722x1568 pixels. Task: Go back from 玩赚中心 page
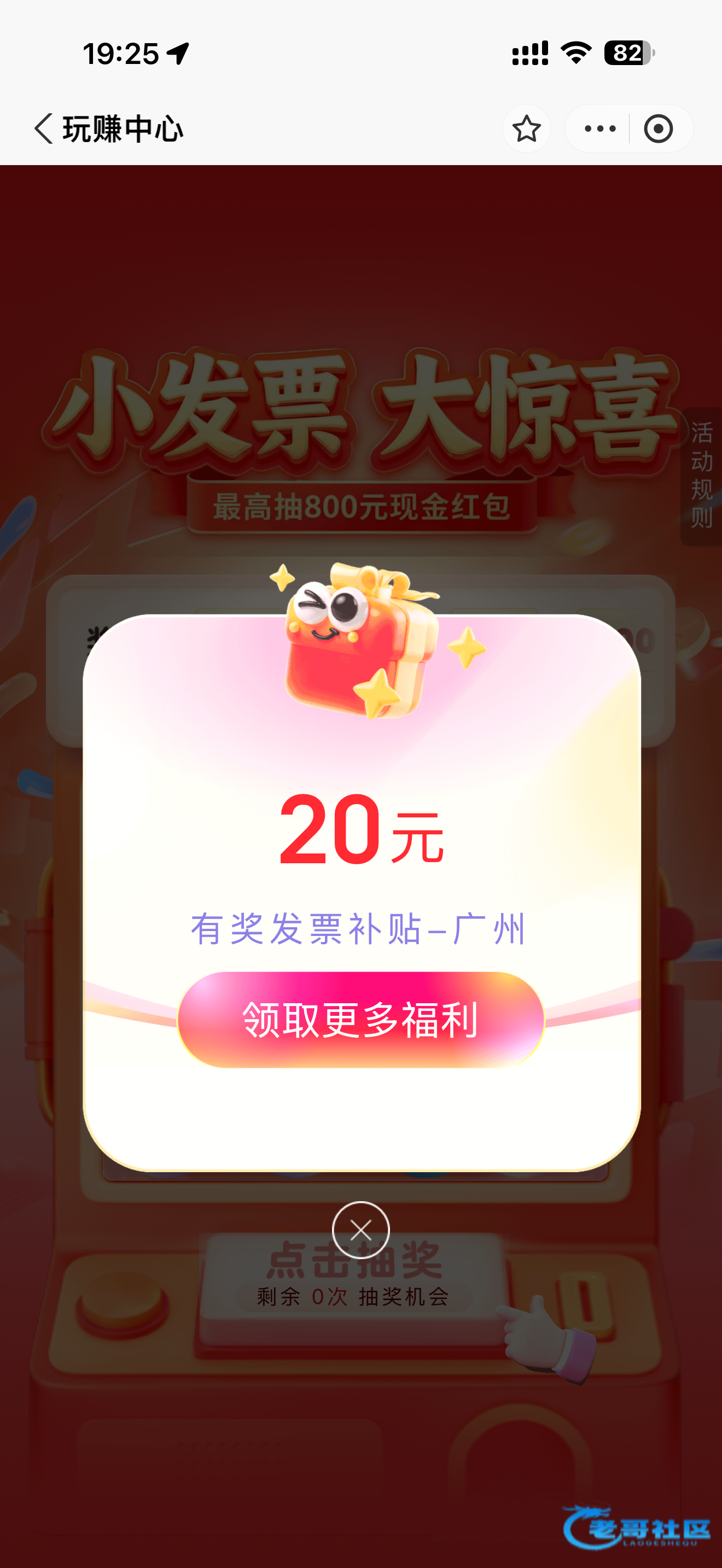tap(43, 128)
